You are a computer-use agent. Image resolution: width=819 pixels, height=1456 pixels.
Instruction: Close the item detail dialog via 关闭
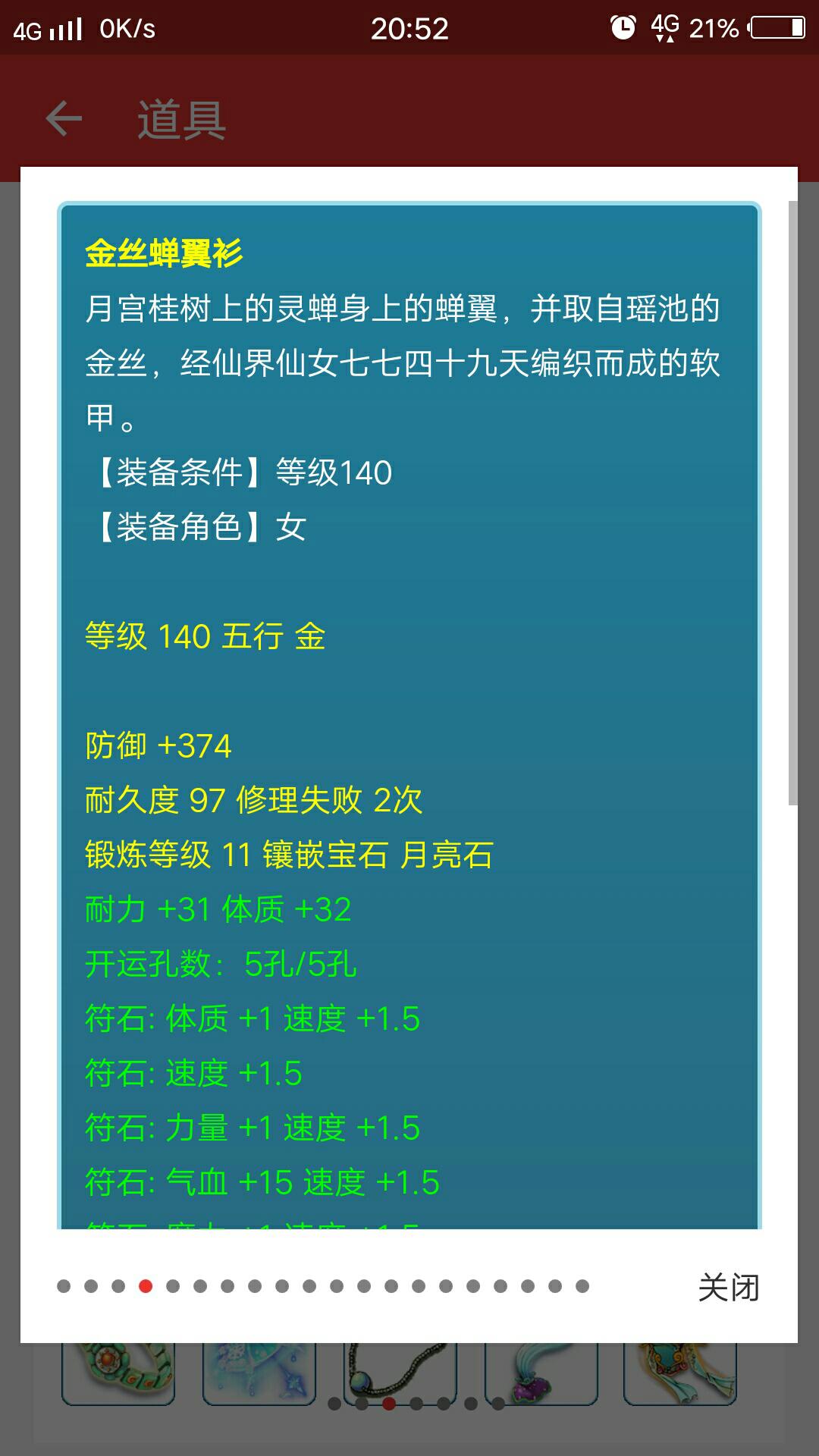(728, 1287)
